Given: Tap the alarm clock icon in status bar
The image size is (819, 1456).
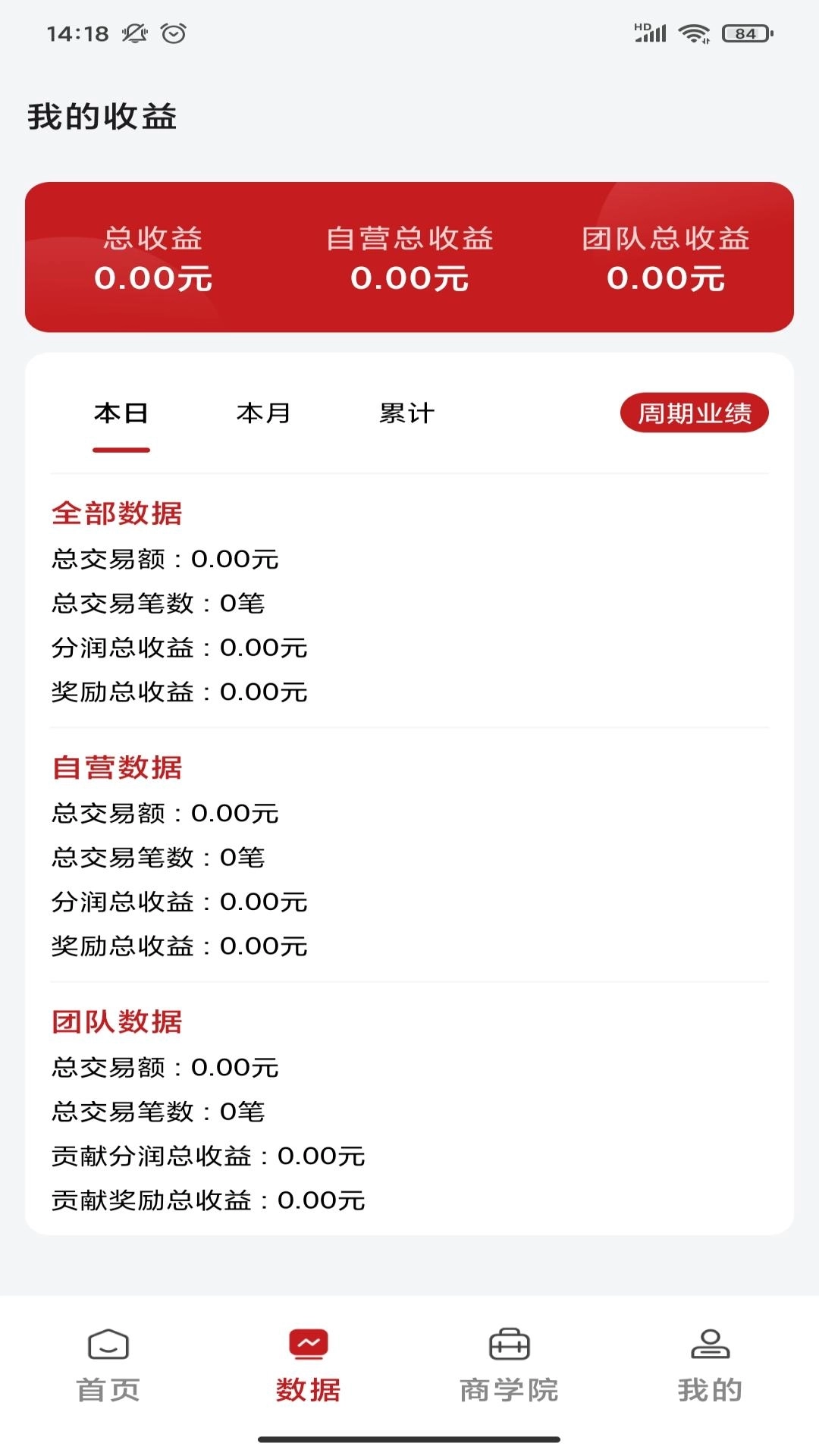Looking at the screenshot, I should pos(173,33).
